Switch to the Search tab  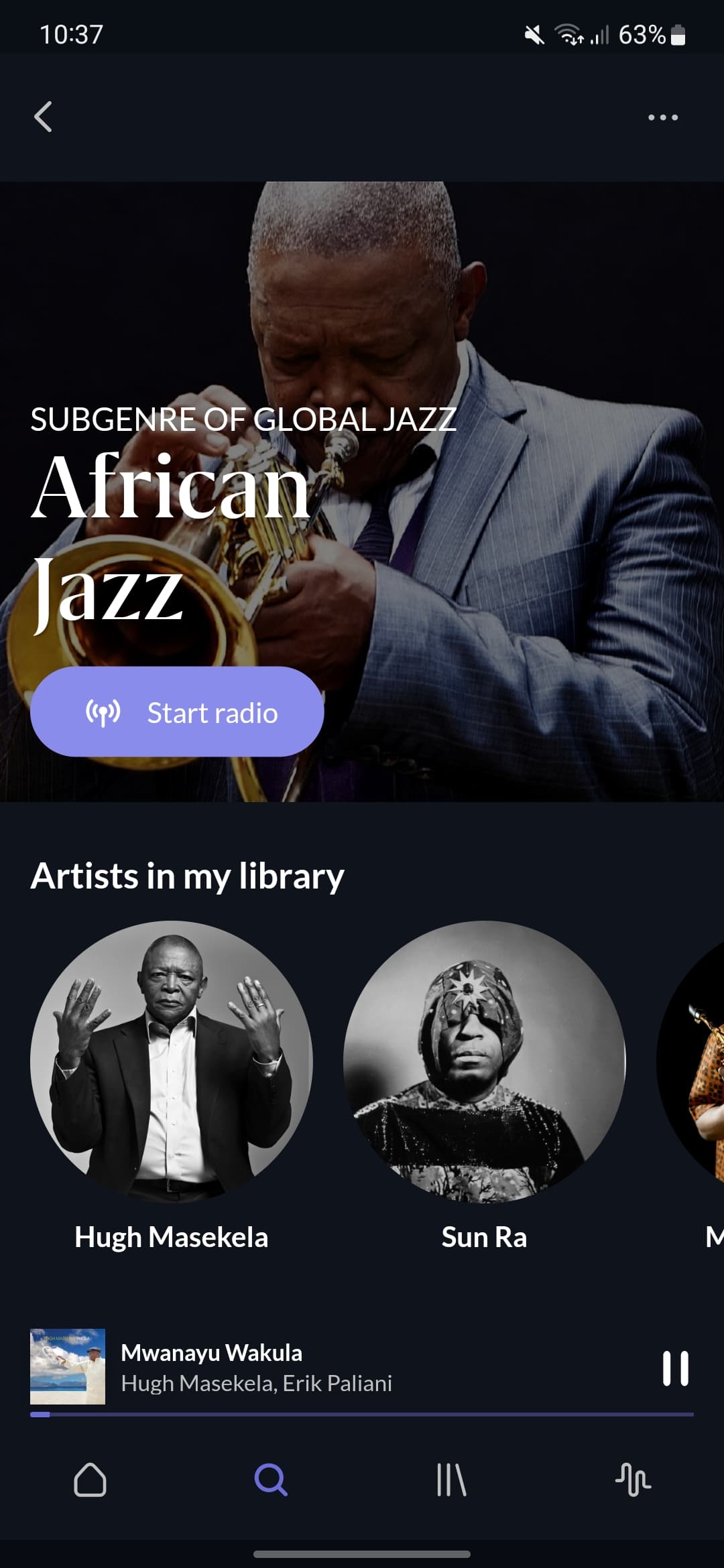271,1479
